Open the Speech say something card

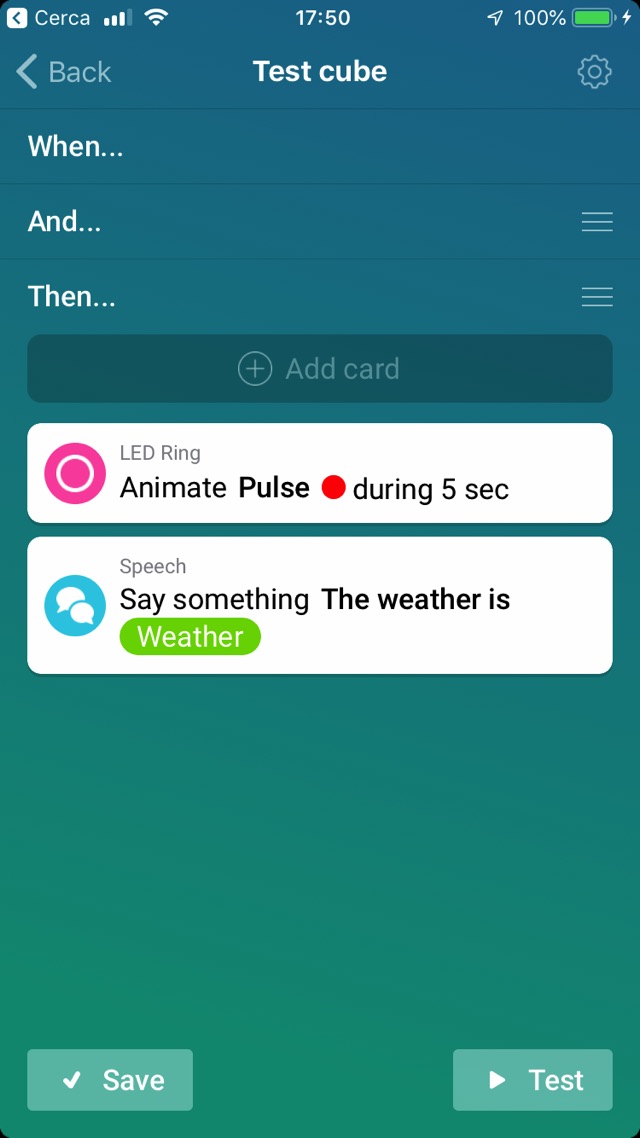[320, 605]
